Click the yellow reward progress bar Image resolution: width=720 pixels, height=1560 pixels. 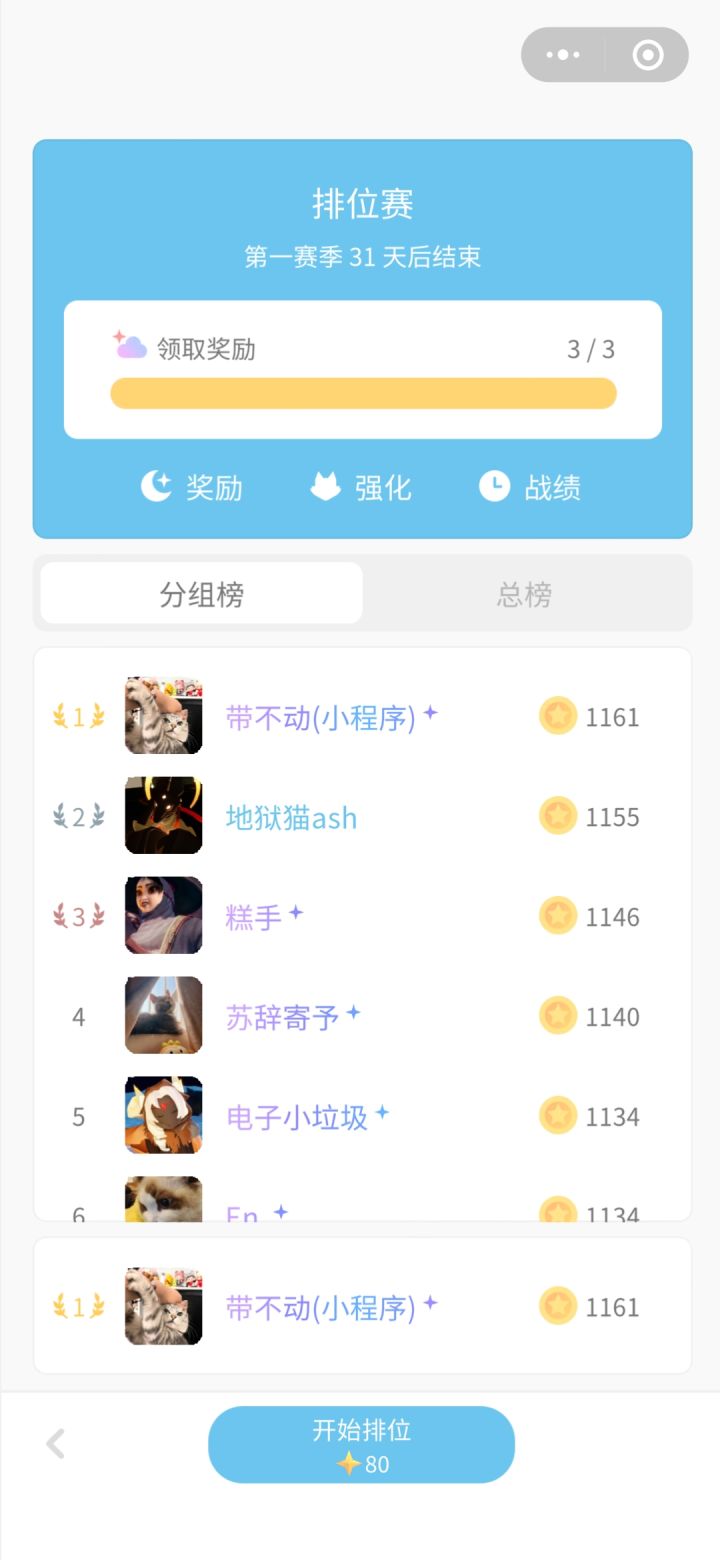[363, 393]
